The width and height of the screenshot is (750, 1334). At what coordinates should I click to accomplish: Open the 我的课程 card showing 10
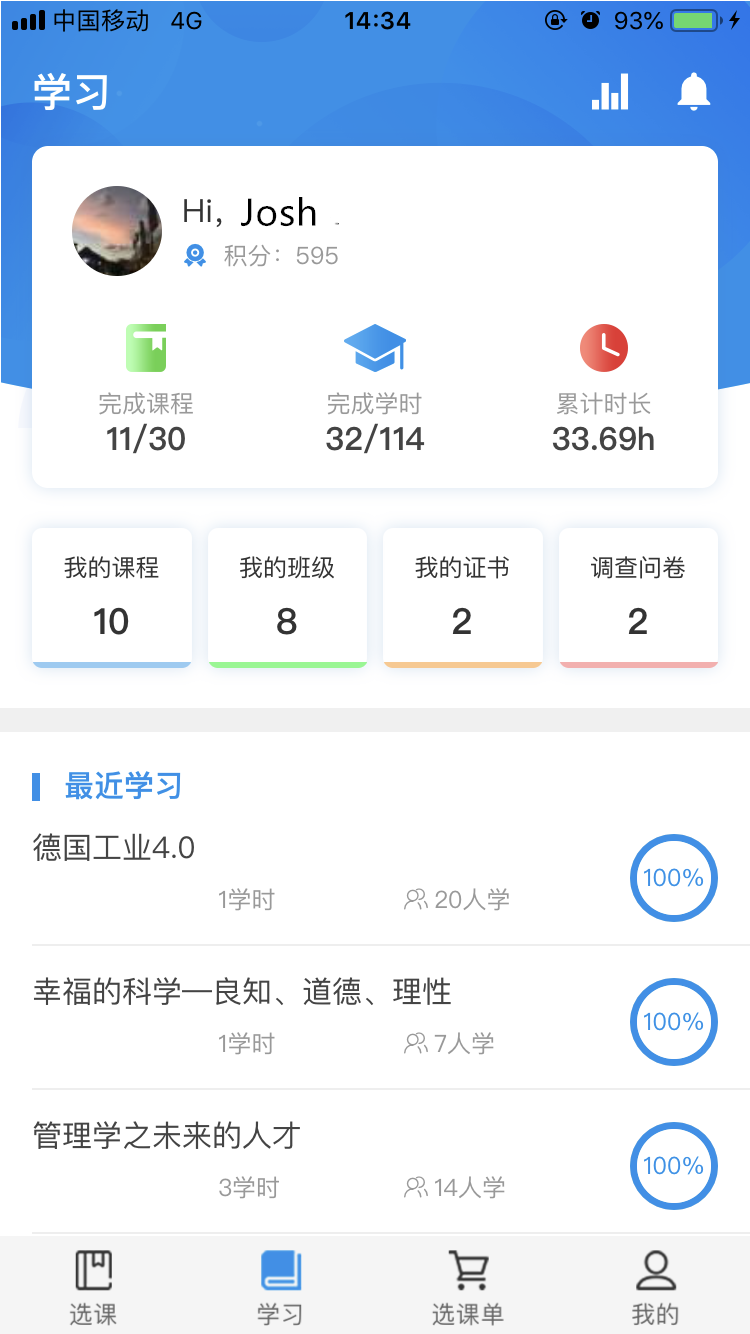pyautogui.click(x=111, y=596)
